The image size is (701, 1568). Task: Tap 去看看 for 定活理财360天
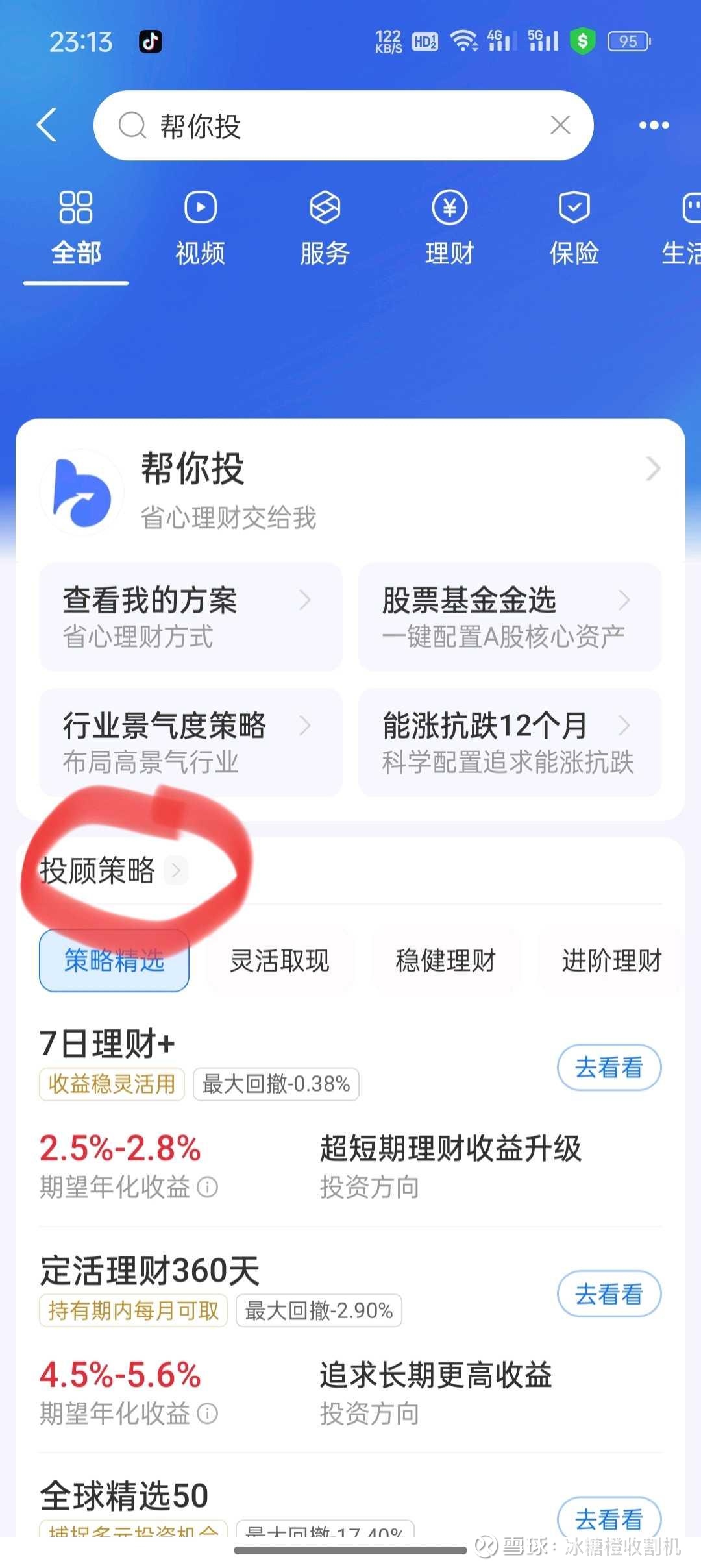(x=609, y=1293)
